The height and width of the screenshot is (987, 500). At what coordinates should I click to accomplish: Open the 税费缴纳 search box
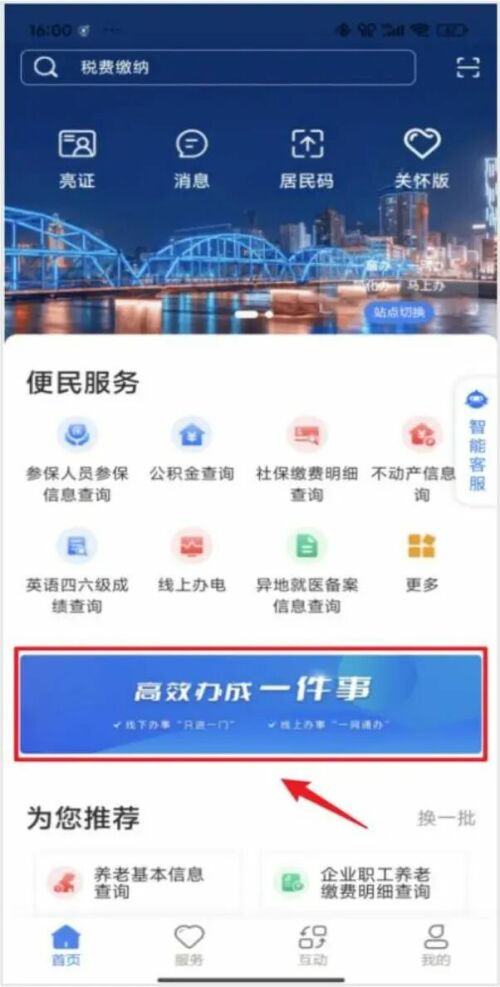(218, 67)
